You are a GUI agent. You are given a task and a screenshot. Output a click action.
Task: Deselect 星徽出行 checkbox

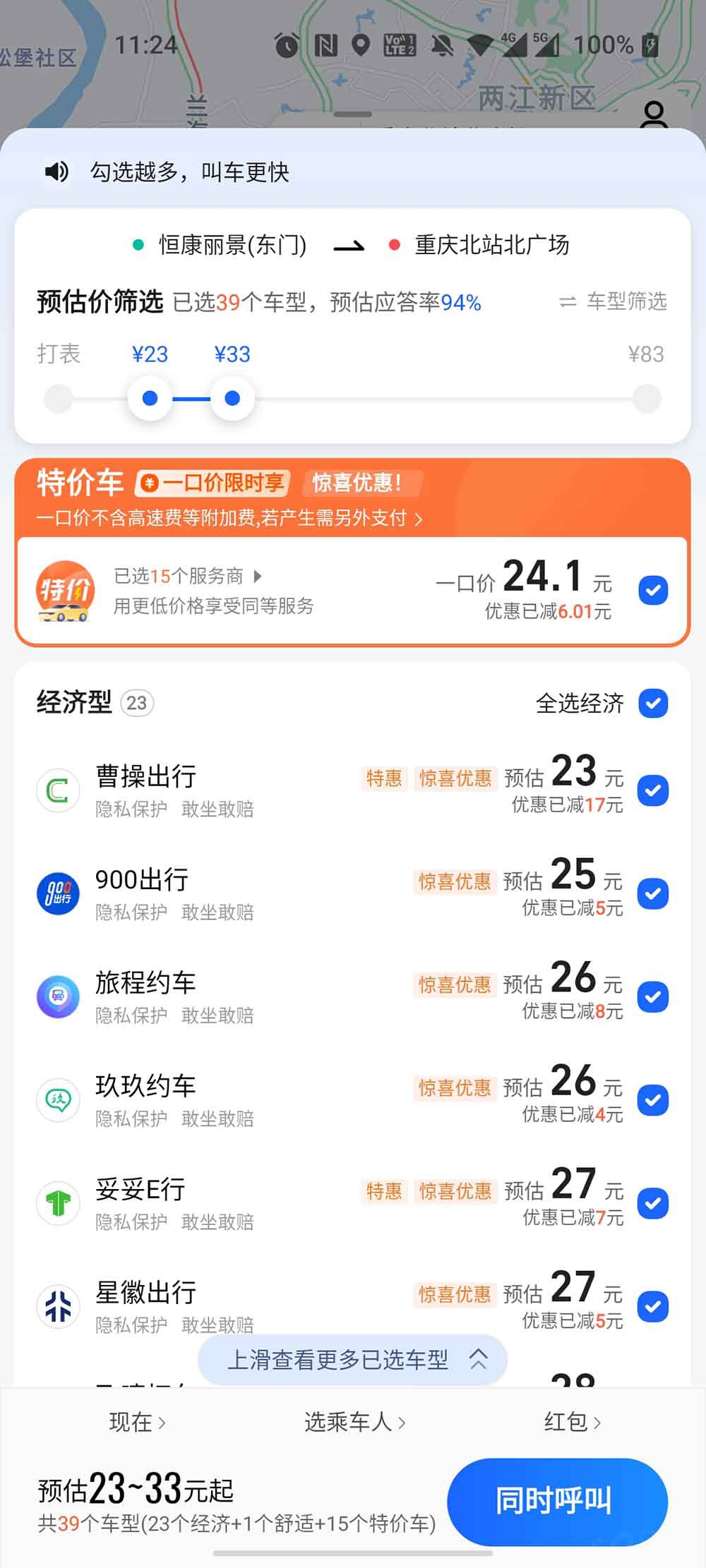[x=653, y=1306]
